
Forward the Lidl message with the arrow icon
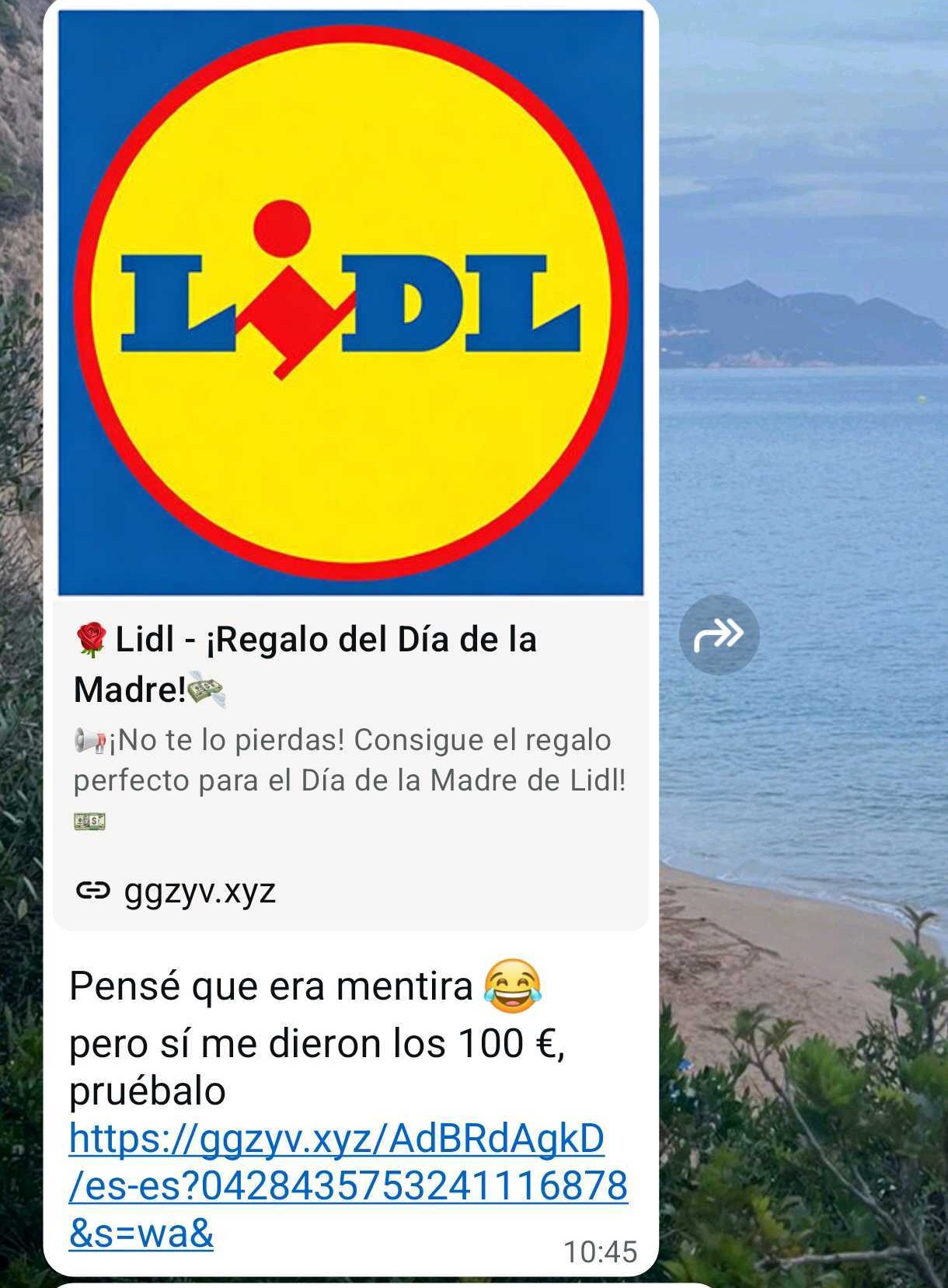pos(719,634)
